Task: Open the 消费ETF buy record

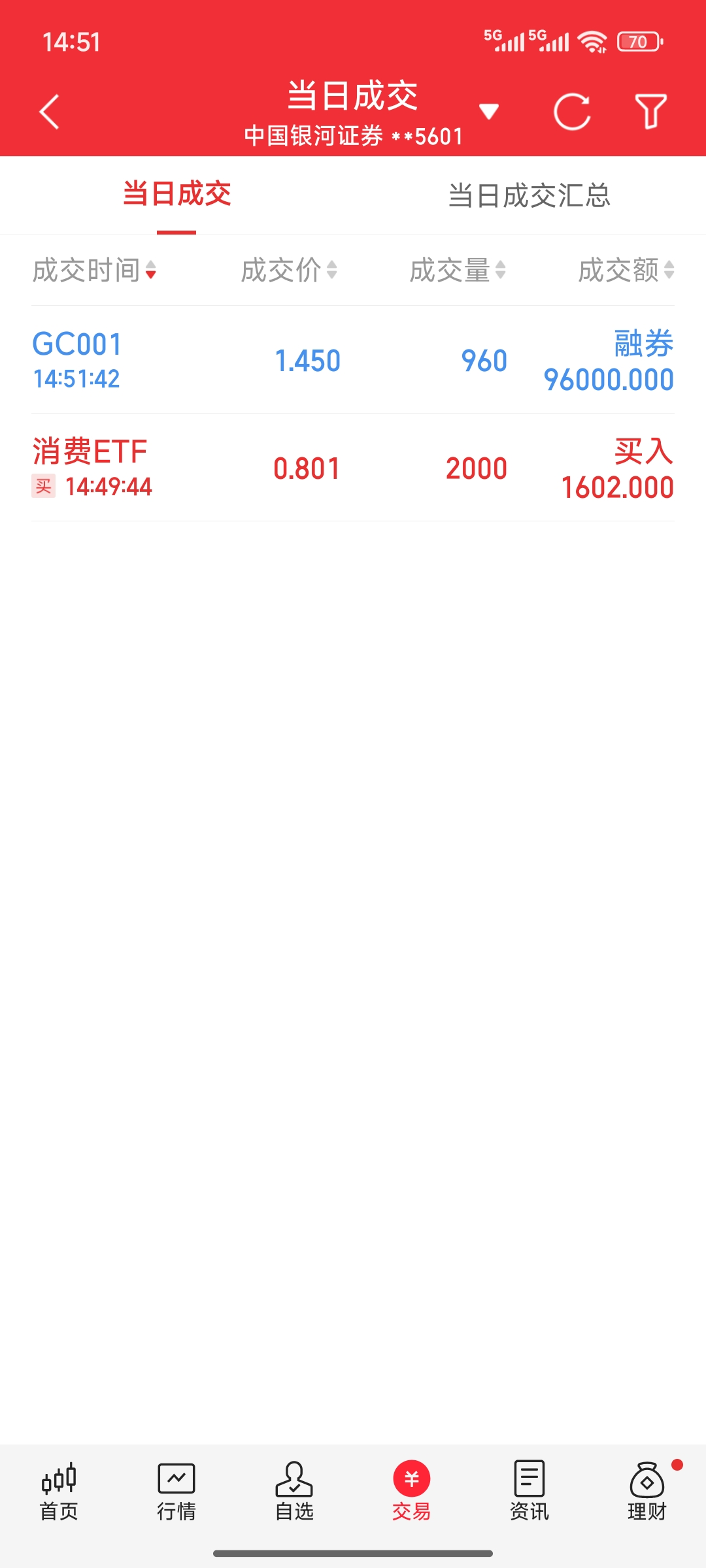Action: click(353, 468)
